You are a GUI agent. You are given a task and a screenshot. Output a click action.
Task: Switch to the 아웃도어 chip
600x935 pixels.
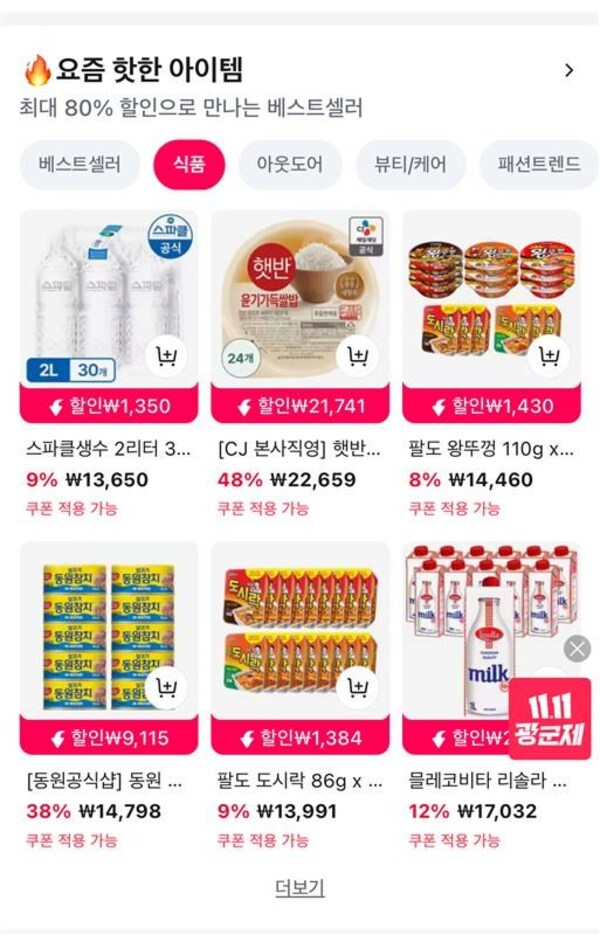point(290,165)
